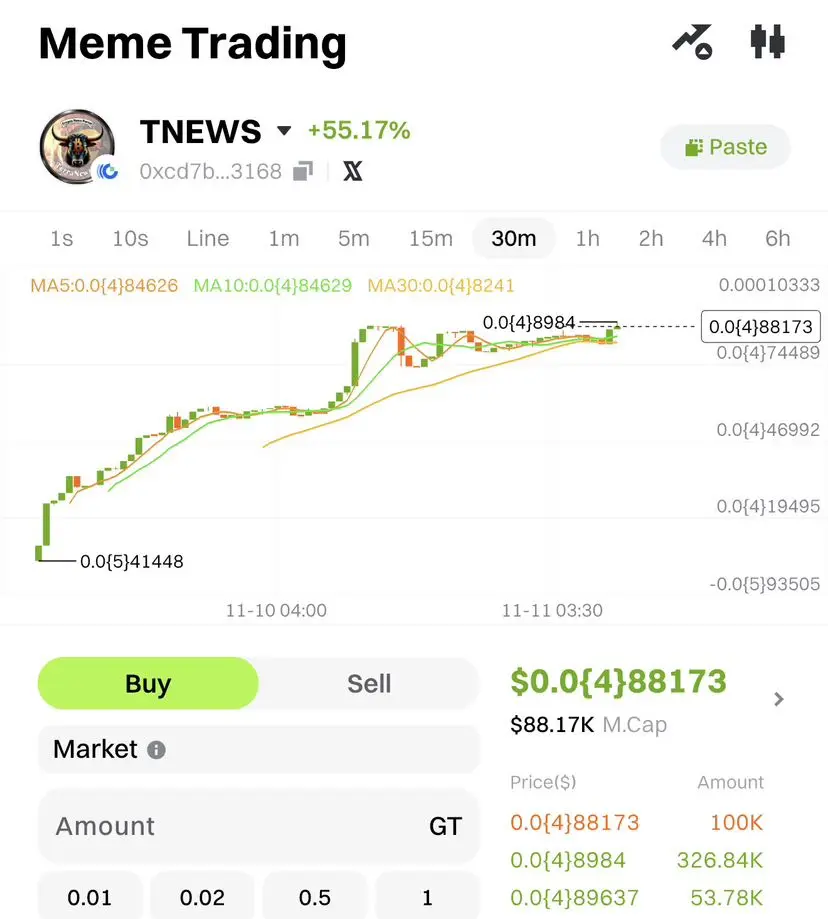Select the 5m timeframe tab
The width and height of the screenshot is (828, 919).
tap(353, 238)
